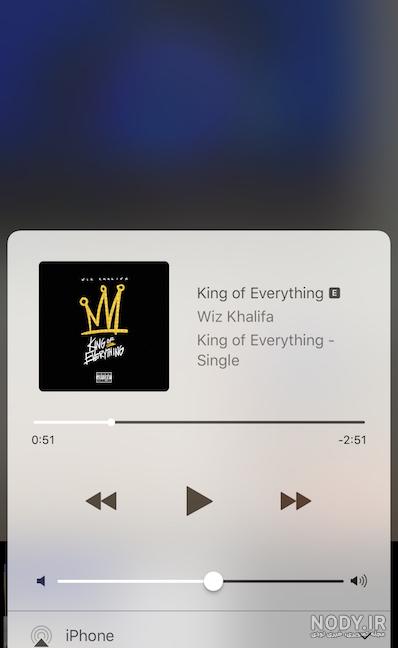Play the song King of Everything
This screenshot has height=648, width=398.
click(199, 501)
